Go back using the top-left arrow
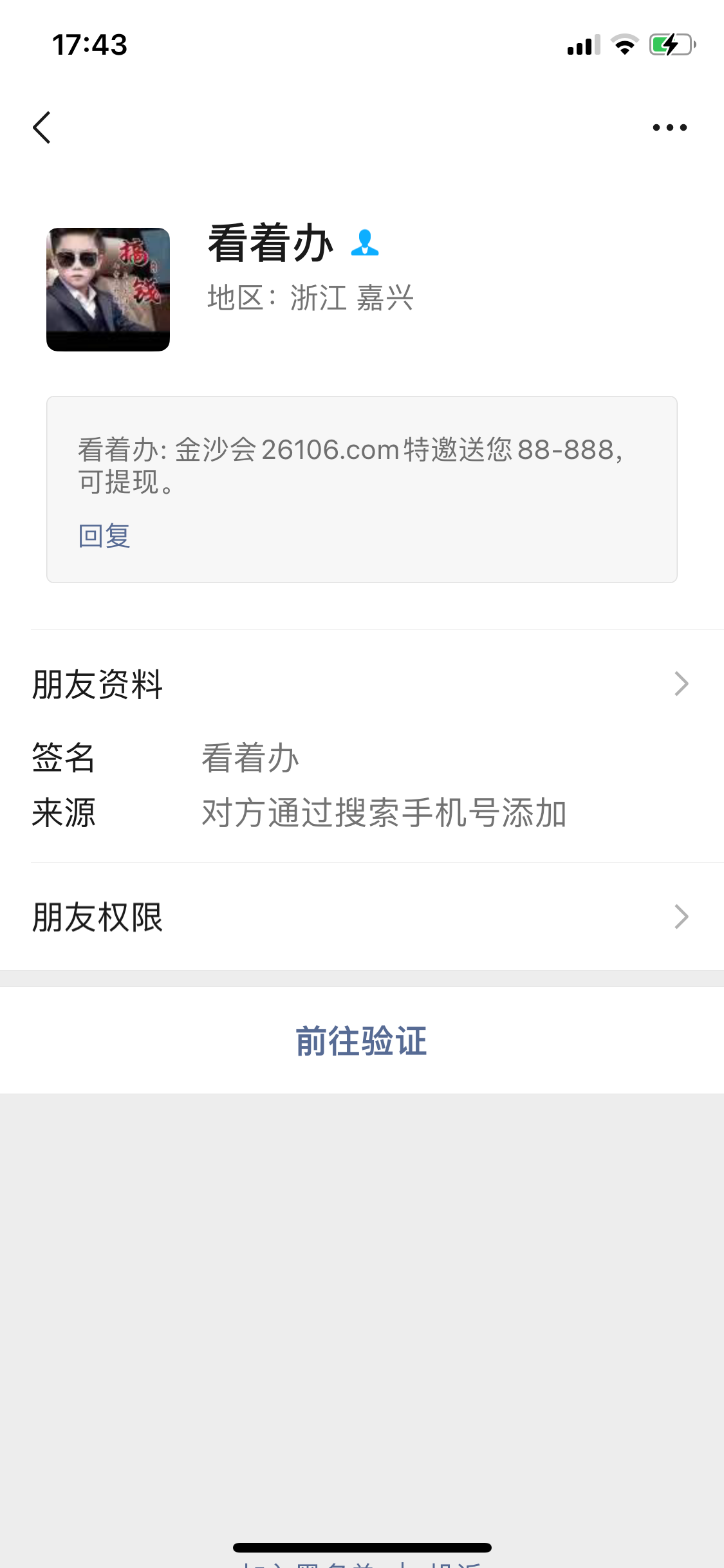Viewport: 724px width, 1568px height. coord(42,127)
